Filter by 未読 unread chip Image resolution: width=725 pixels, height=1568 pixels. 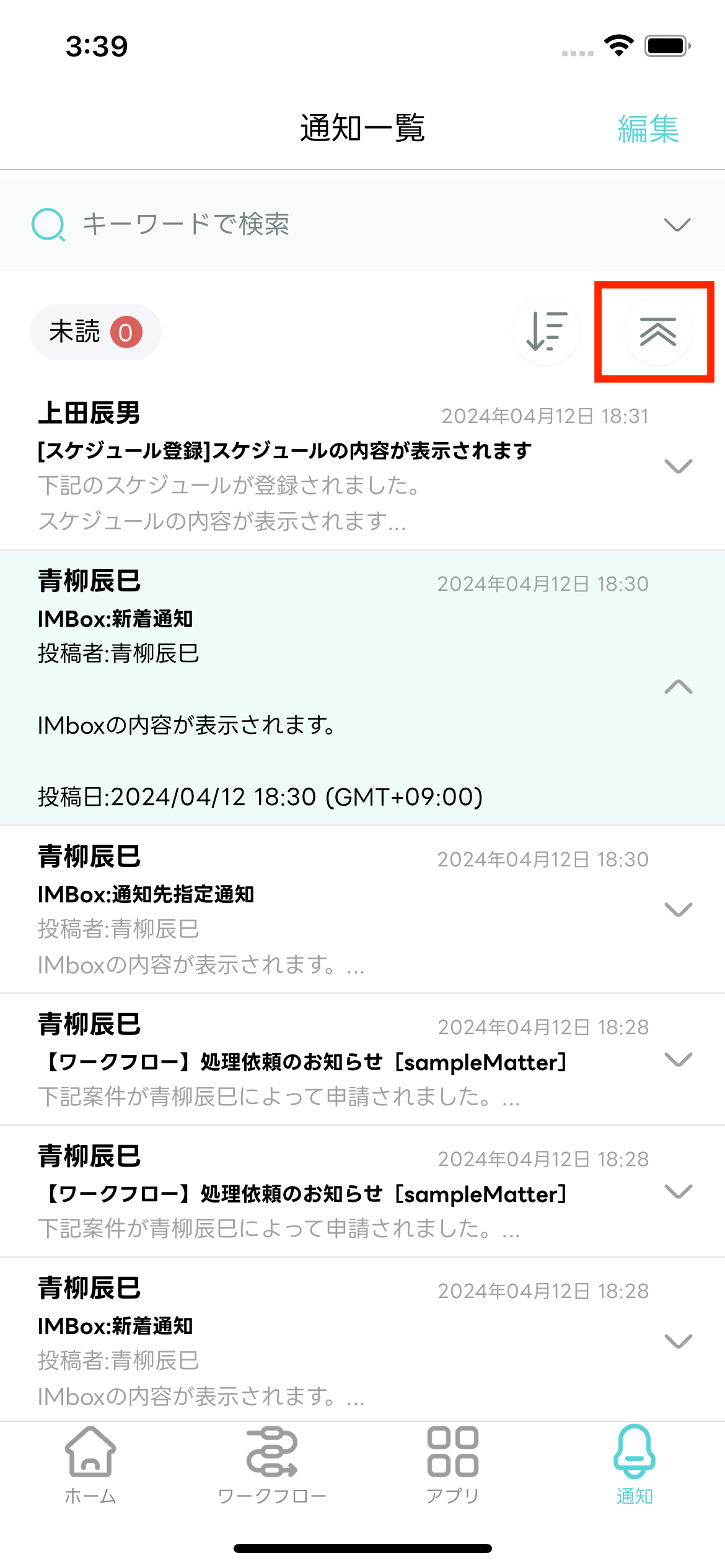[x=95, y=332]
